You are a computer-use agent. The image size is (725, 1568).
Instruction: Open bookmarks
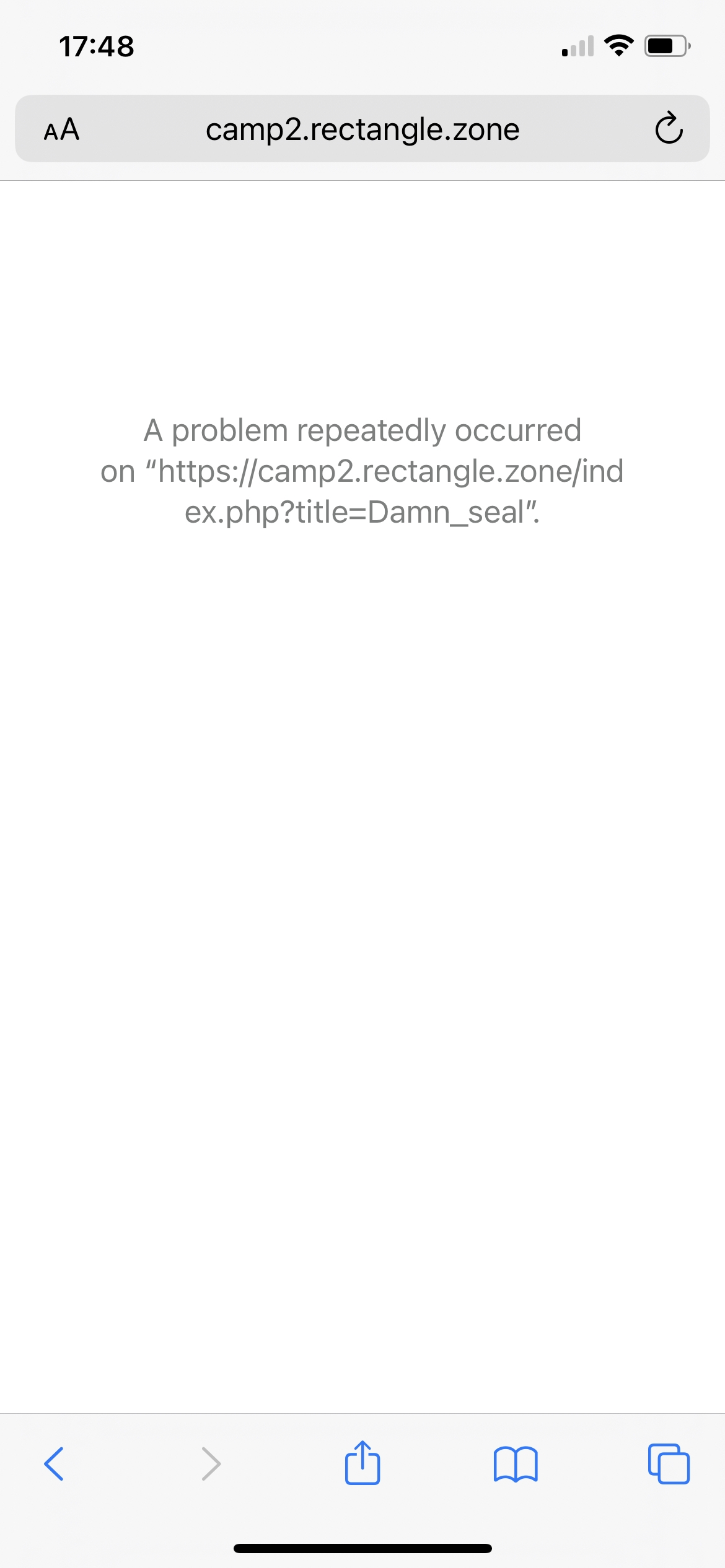(x=516, y=1464)
